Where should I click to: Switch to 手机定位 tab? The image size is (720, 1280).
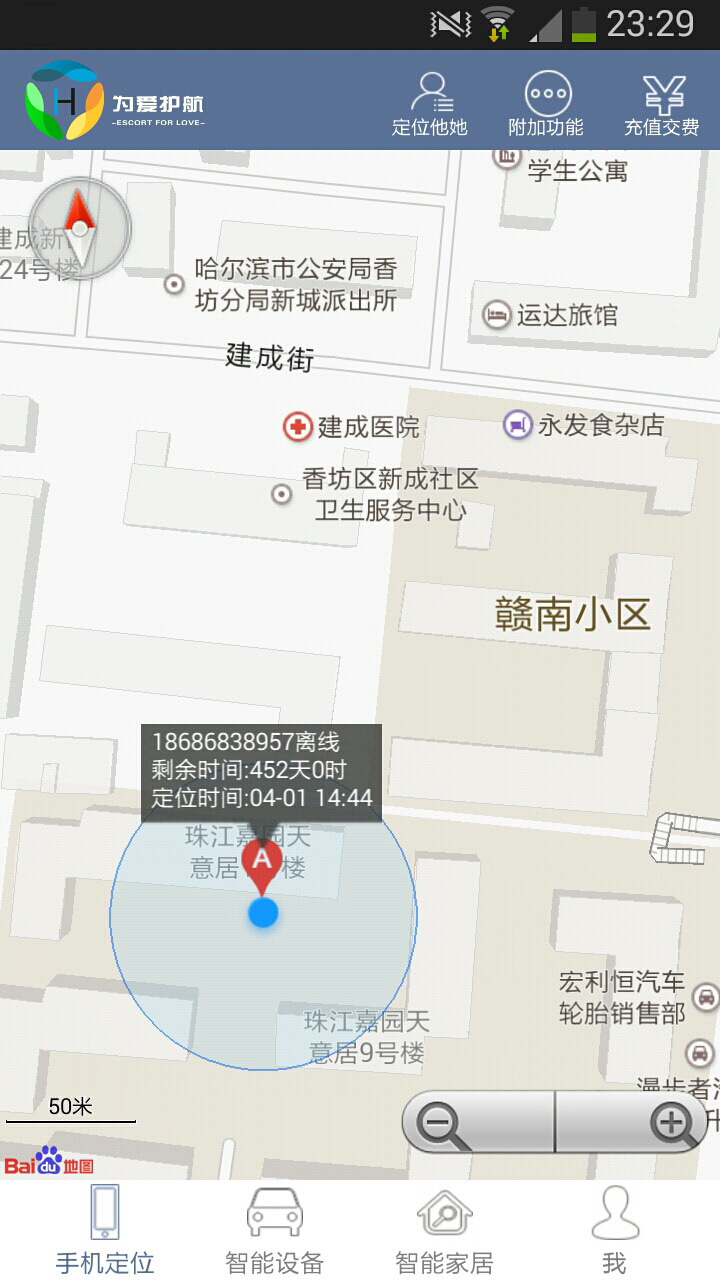point(105,1229)
